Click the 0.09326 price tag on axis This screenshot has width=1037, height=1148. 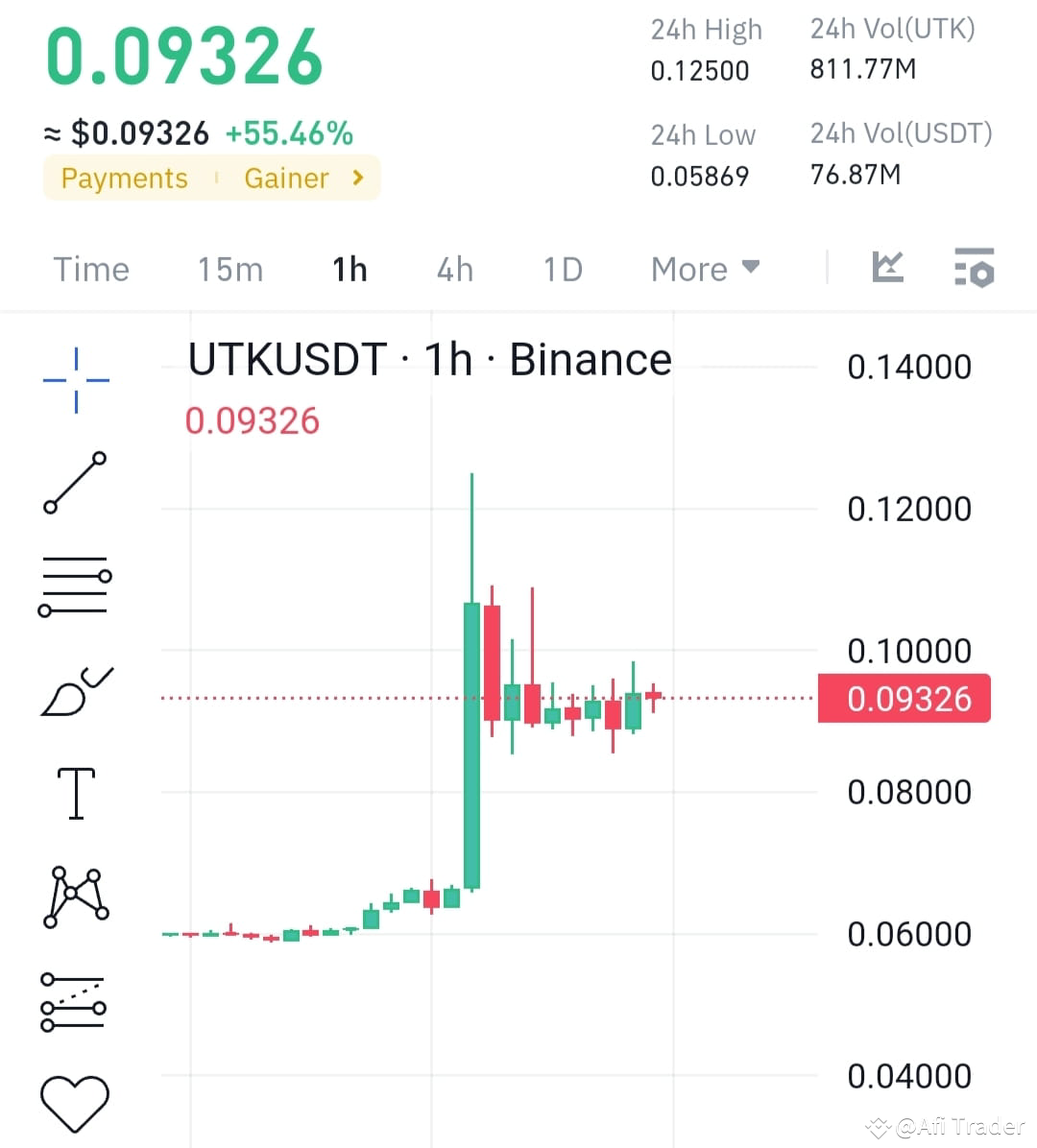tap(904, 698)
